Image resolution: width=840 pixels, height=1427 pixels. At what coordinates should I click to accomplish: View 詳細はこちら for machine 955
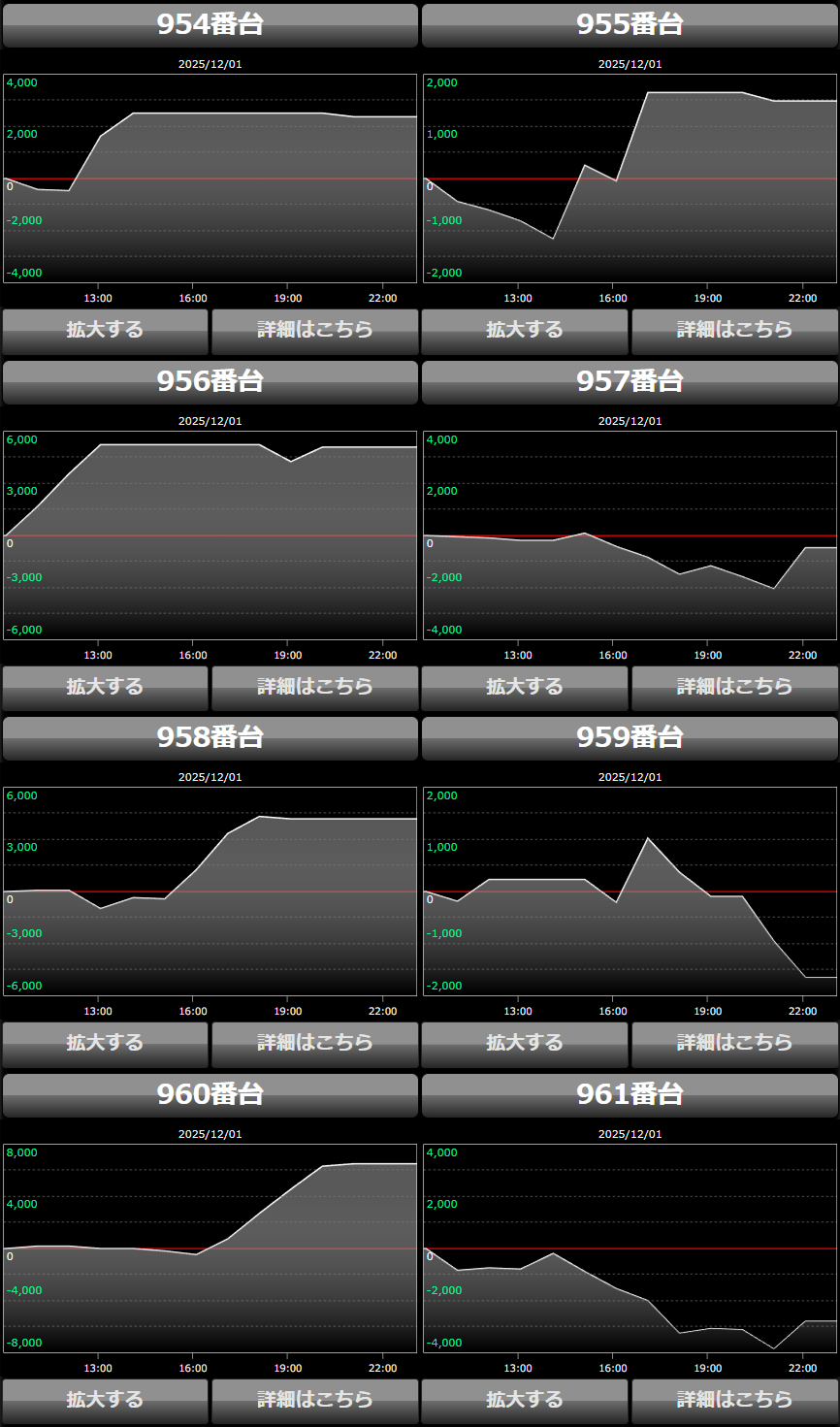[x=734, y=331]
